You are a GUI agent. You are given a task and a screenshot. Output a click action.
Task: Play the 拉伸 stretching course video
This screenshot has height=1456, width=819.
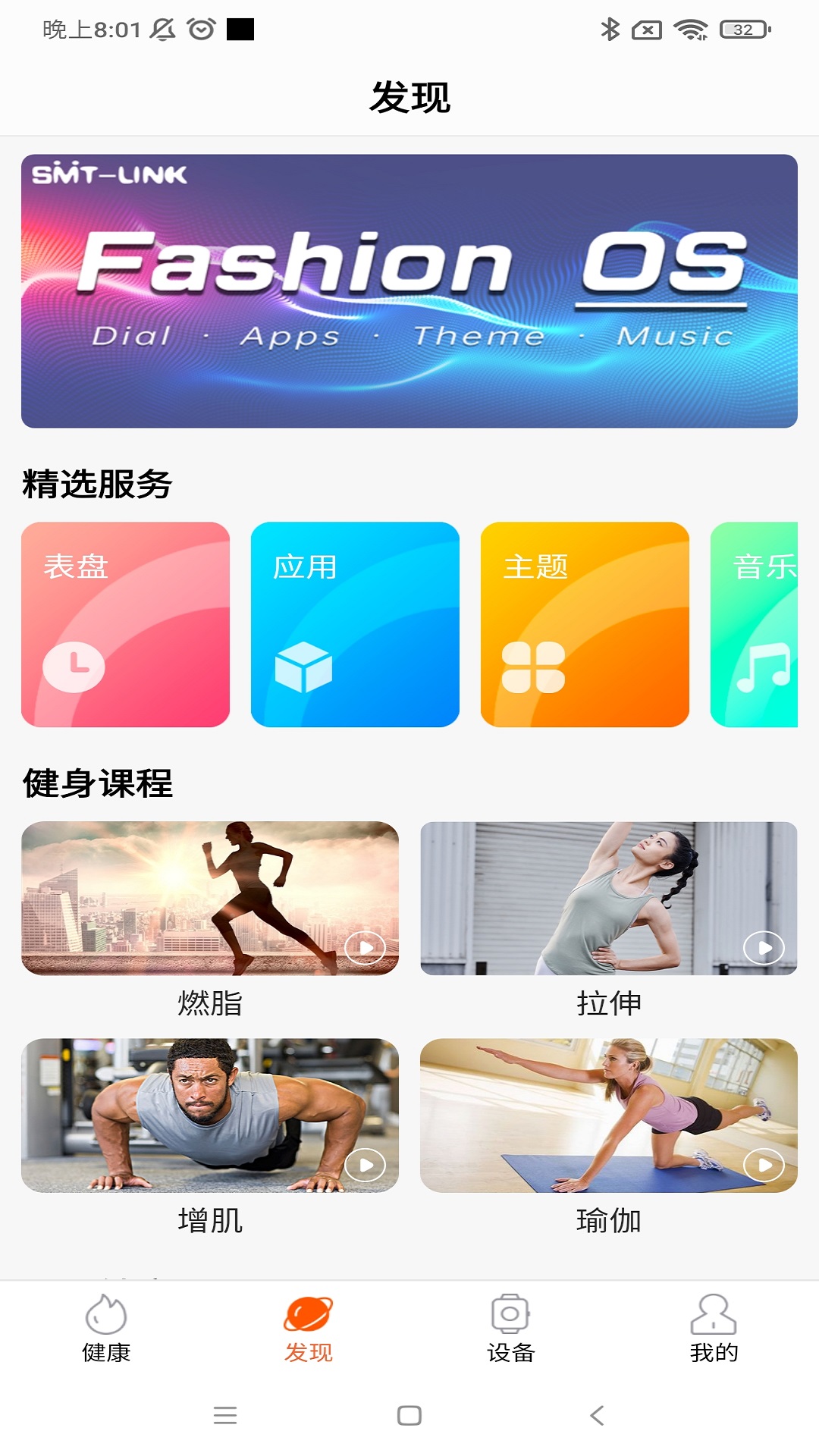point(763,947)
